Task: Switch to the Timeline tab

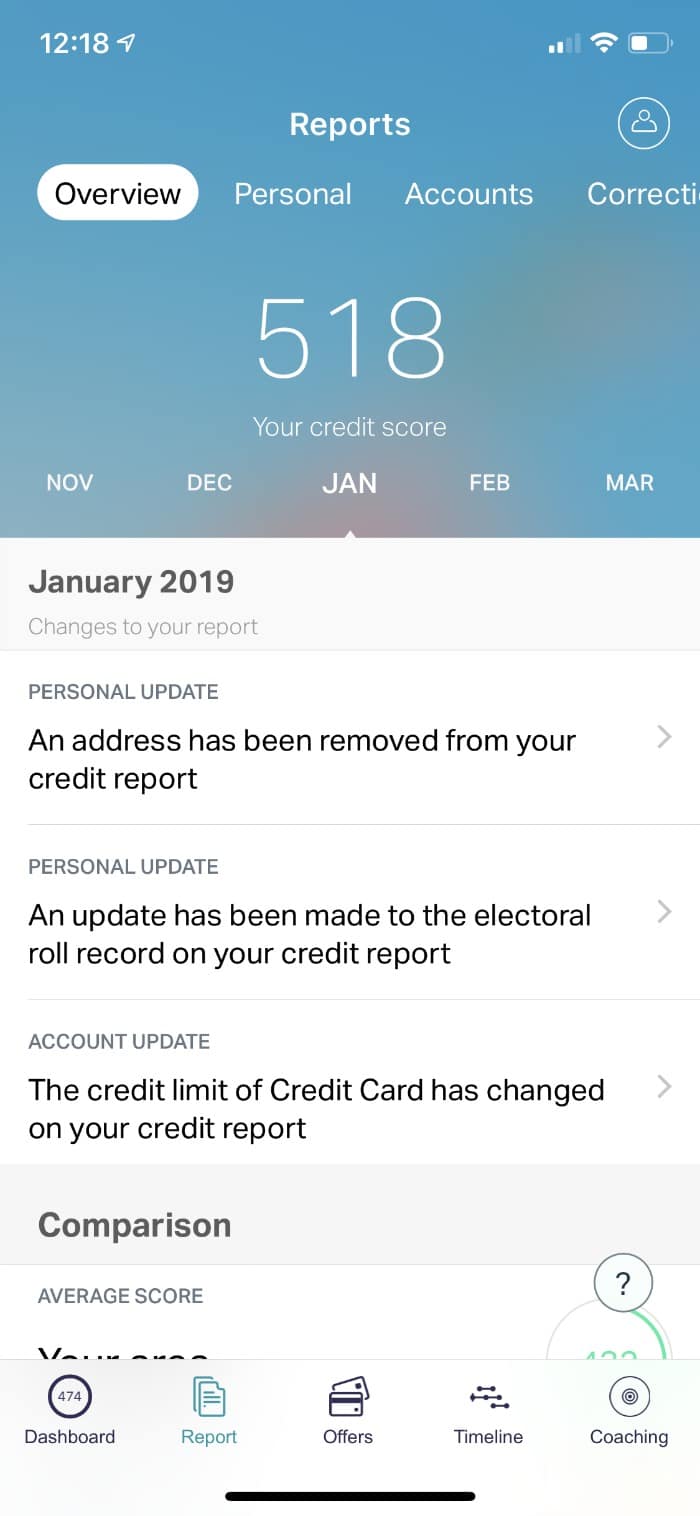Action: [488, 1412]
